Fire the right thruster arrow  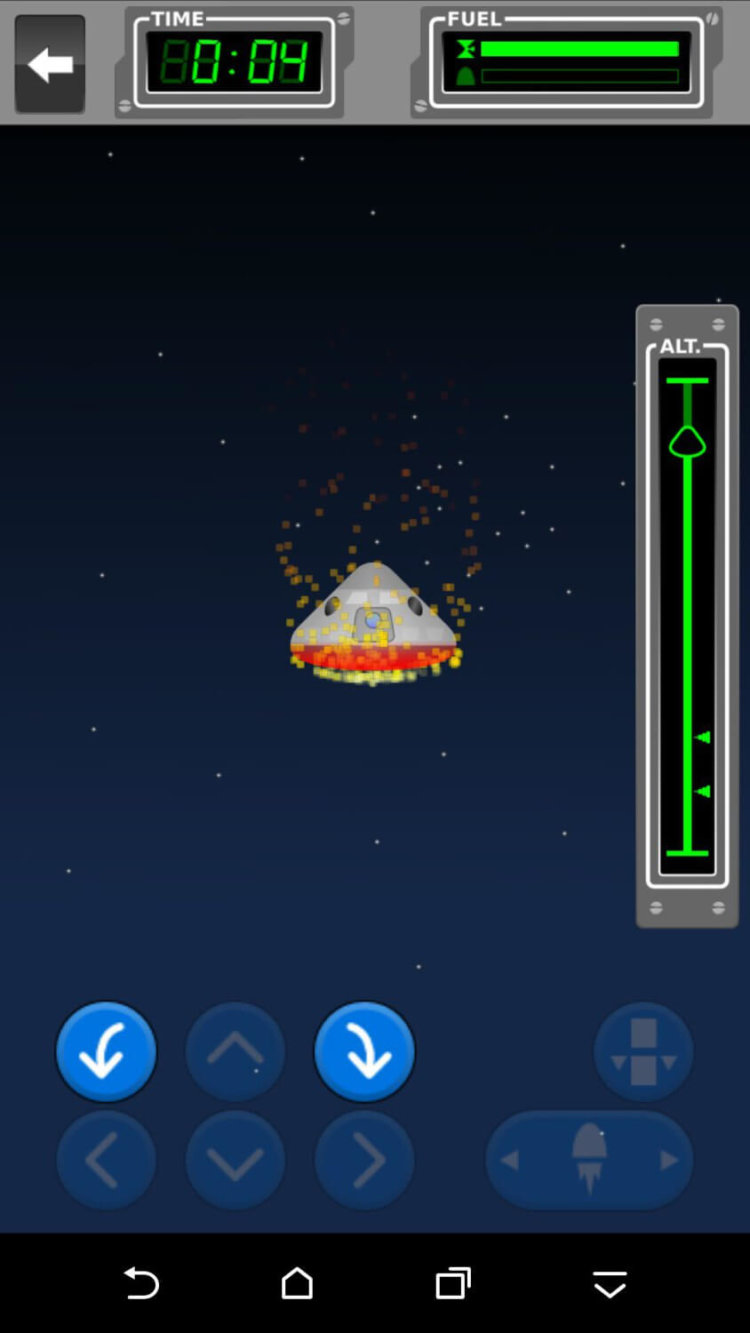(x=364, y=1161)
